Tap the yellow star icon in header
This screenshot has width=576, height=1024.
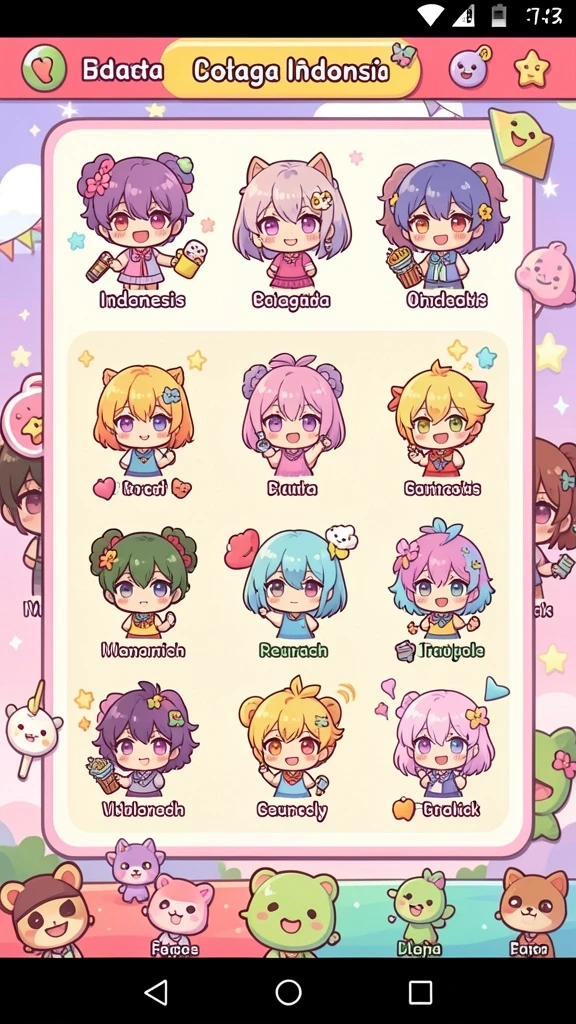click(x=532, y=69)
